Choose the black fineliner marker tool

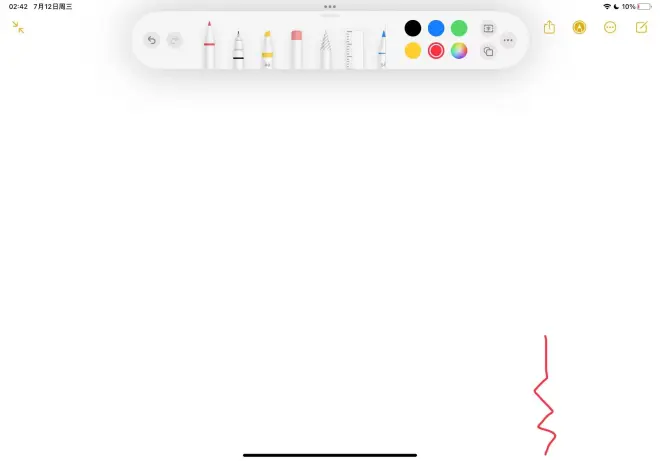pos(238,48)
